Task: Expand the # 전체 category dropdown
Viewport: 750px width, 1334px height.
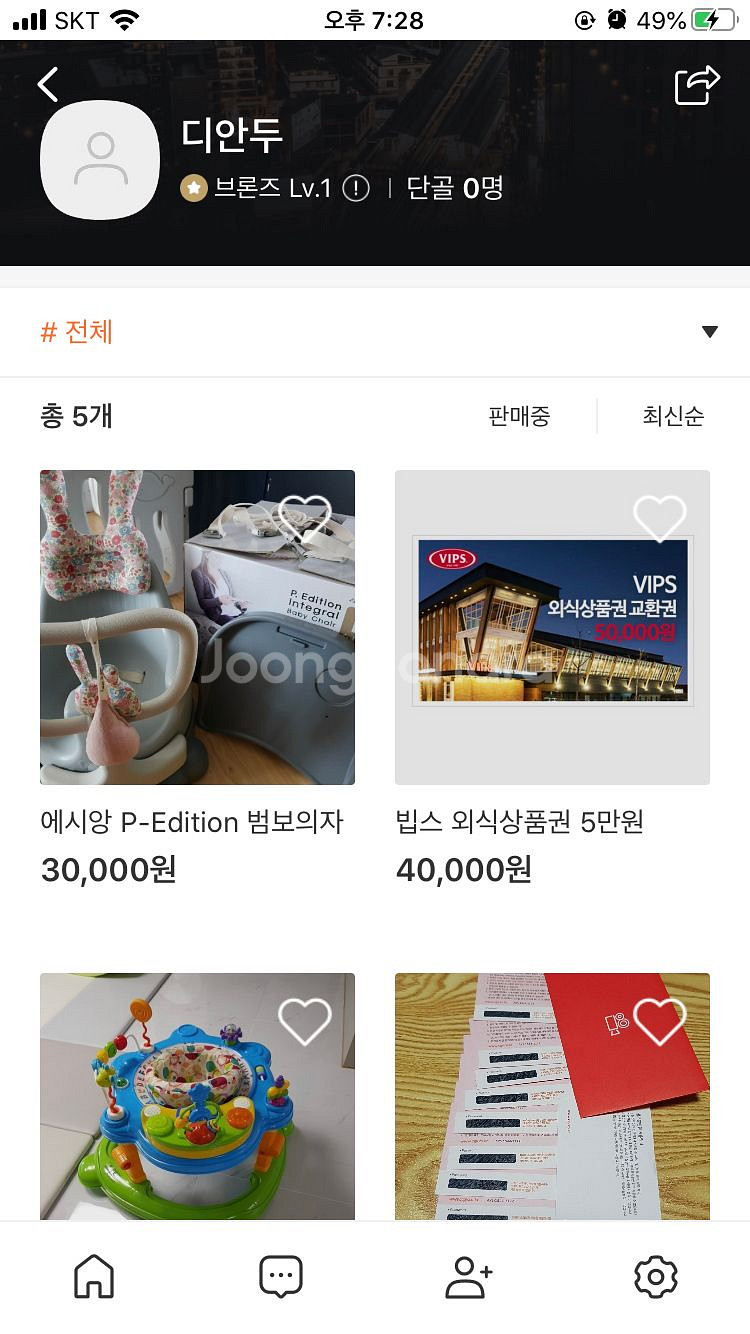Action: coord(710,332)
